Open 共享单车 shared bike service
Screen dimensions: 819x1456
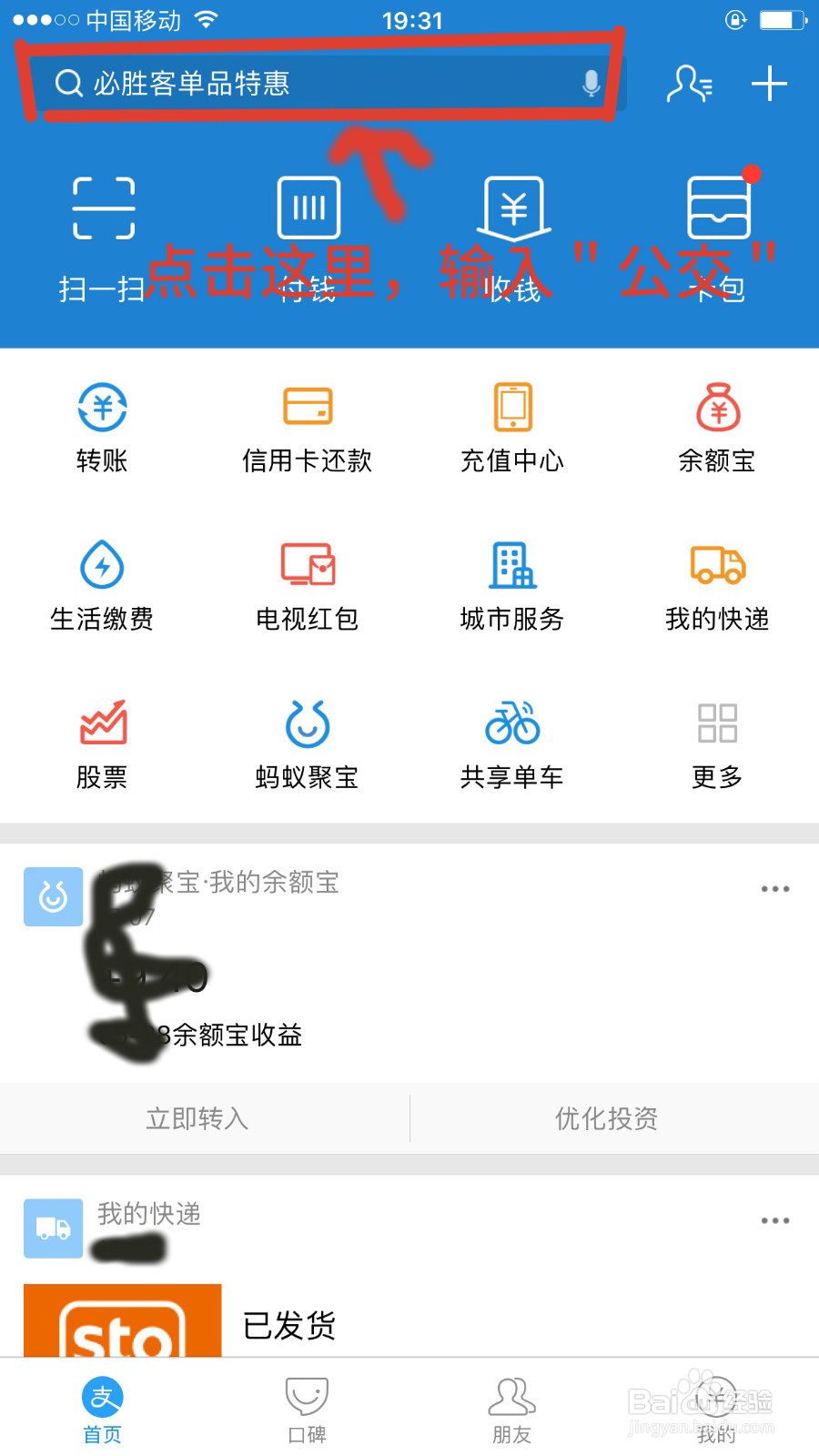[511, 743]
